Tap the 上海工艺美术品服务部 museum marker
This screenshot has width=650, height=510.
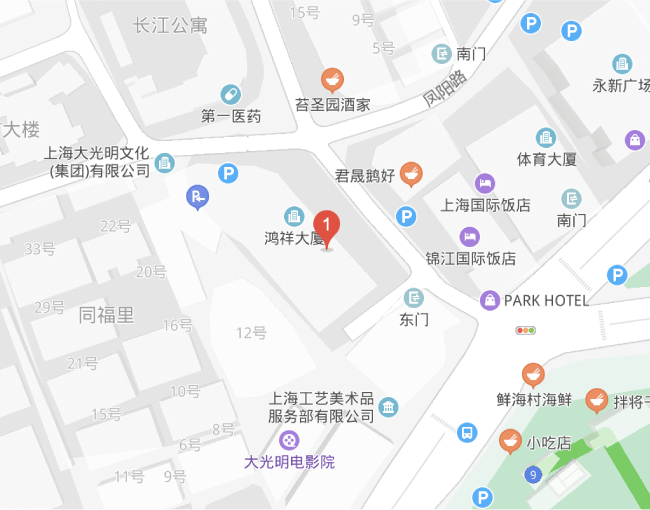(x=388, y=406)
